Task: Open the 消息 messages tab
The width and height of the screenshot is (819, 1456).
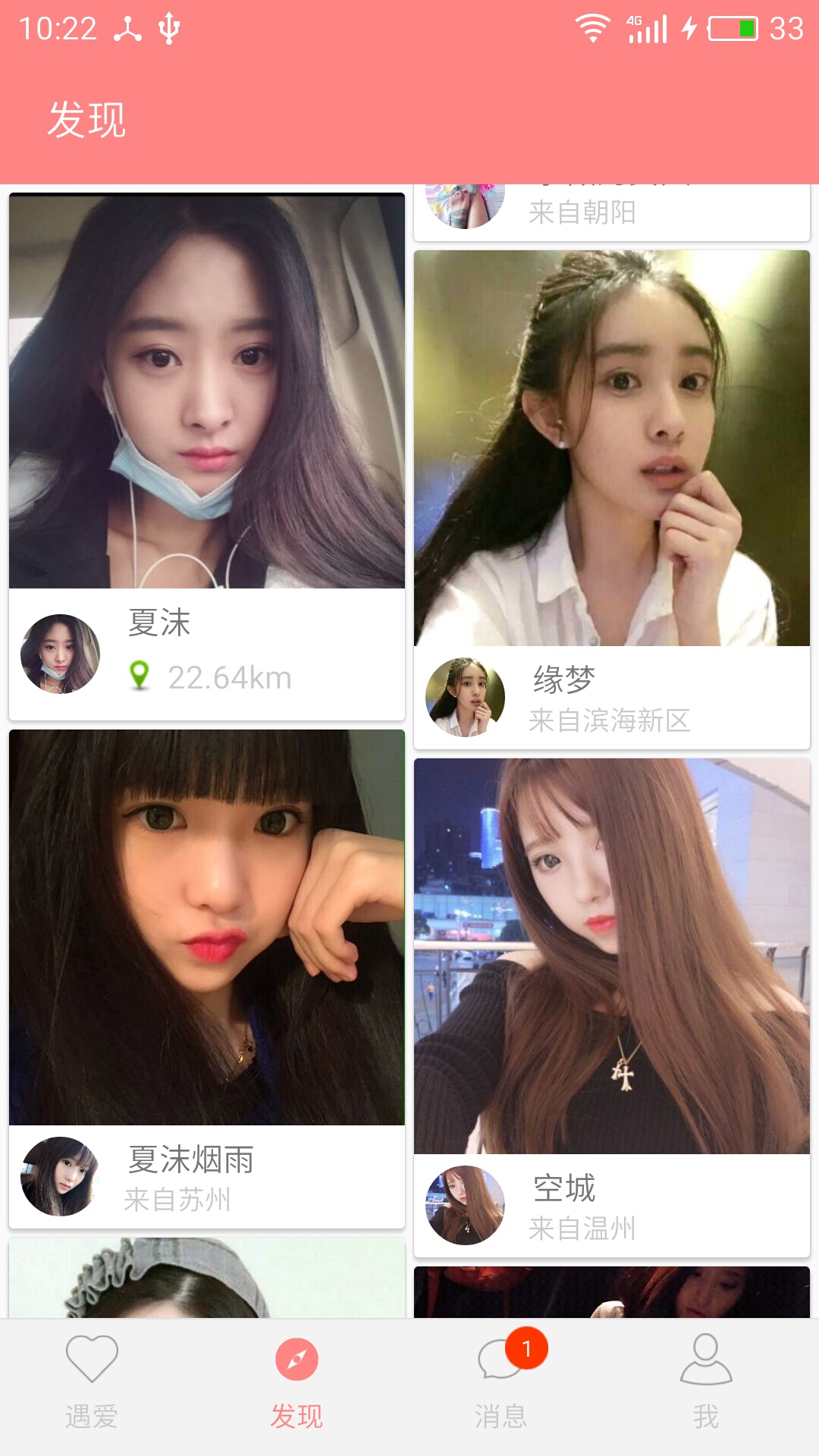Action: pyautogui.click(x=501, y=1382)
